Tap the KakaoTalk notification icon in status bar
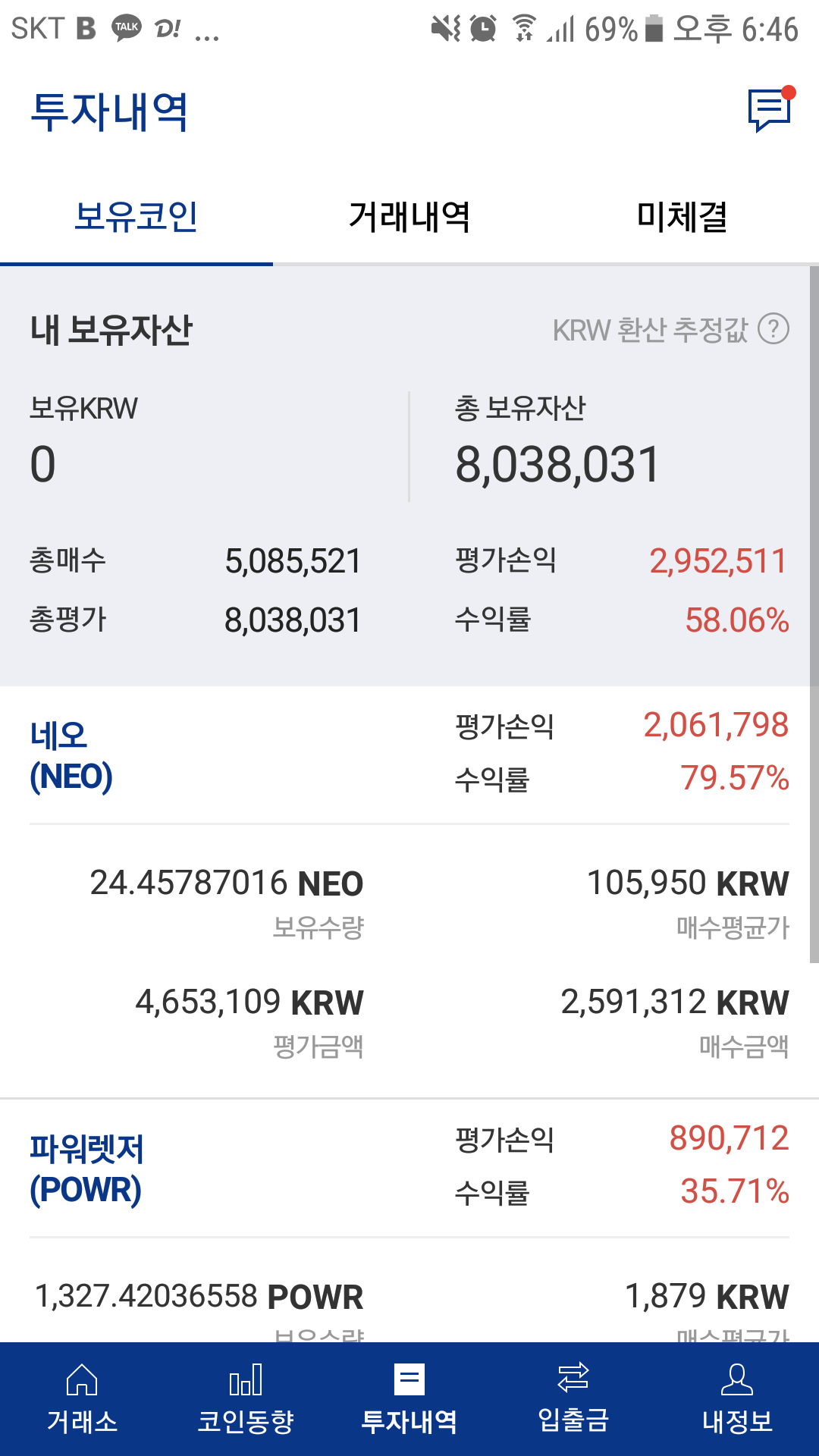Viewport: 819px width, 1456px height. (x=126, y=28)
